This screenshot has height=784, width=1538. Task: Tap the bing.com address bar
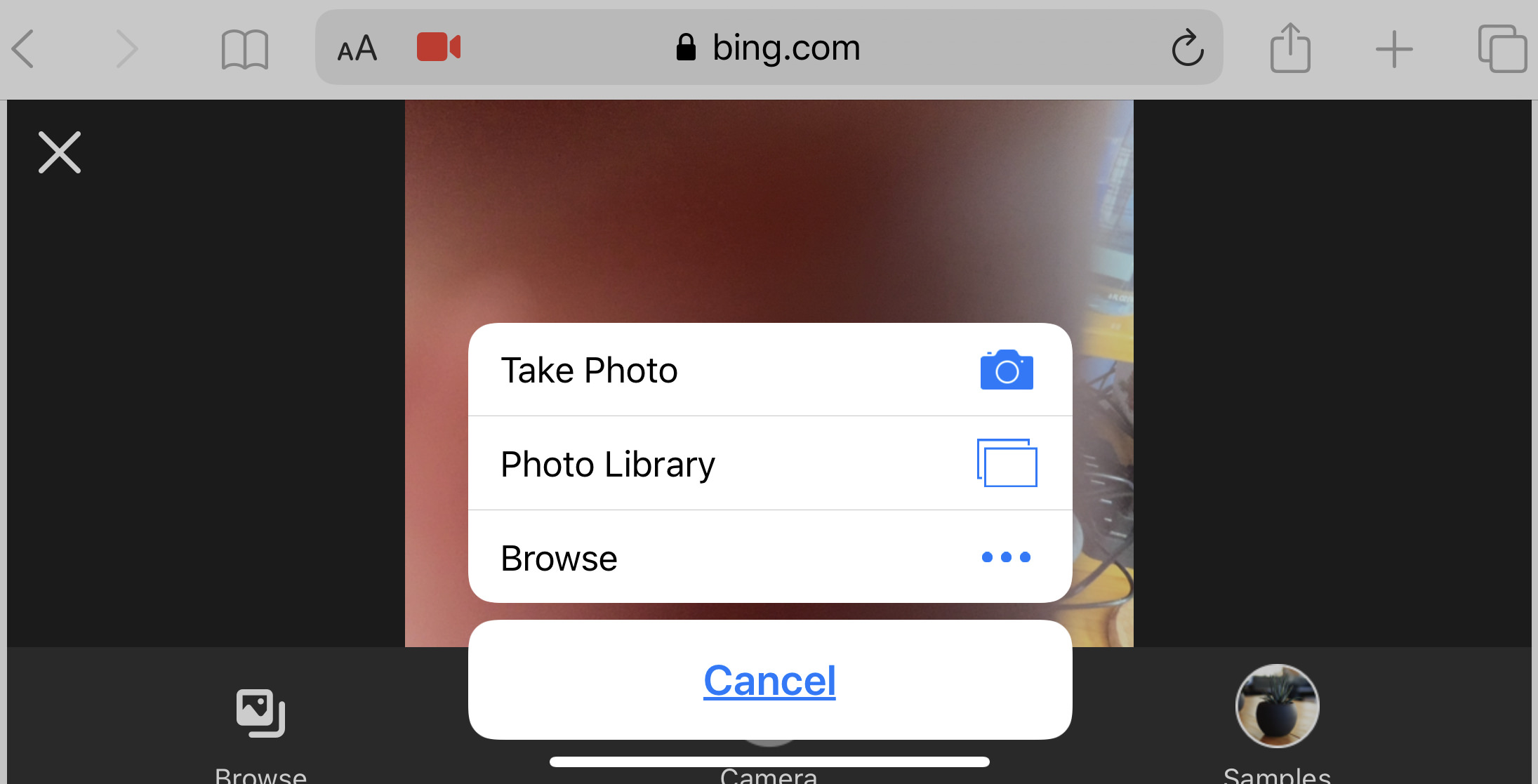point(786,48)
